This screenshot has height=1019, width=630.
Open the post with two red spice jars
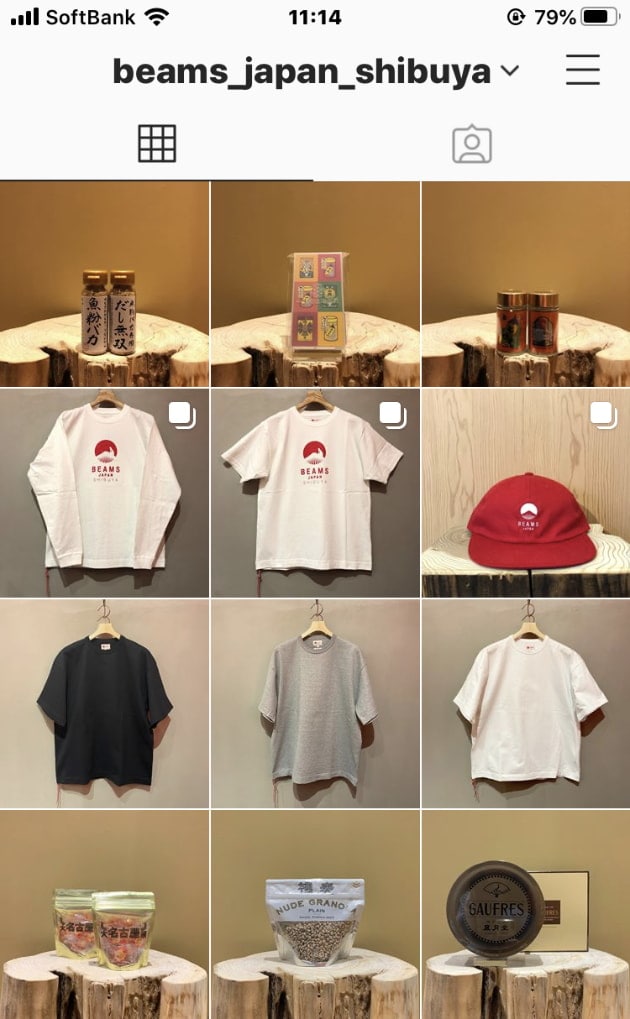(x=526, y=285)
